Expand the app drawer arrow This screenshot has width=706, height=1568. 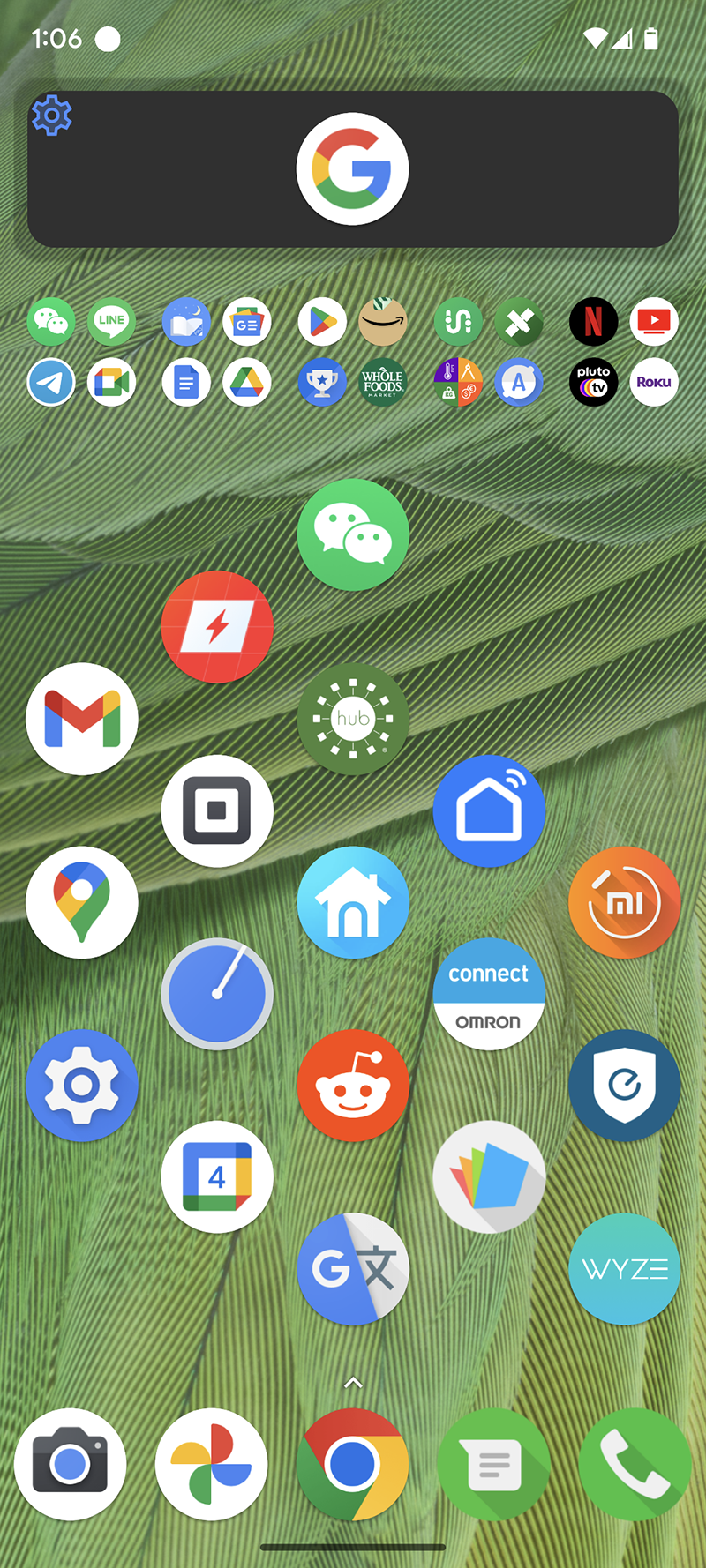(x=353, y=1383)
